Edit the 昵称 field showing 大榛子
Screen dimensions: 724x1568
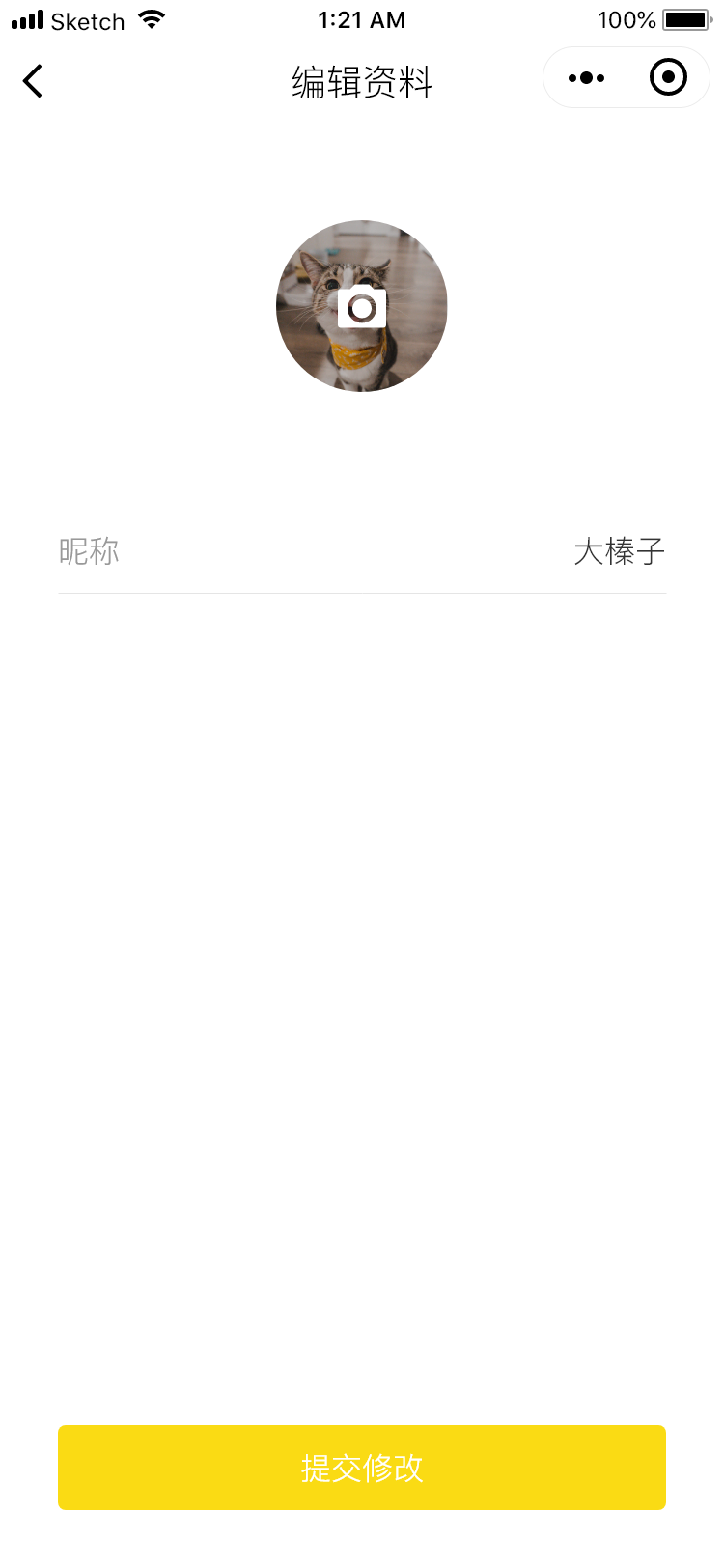click(618, 552)
